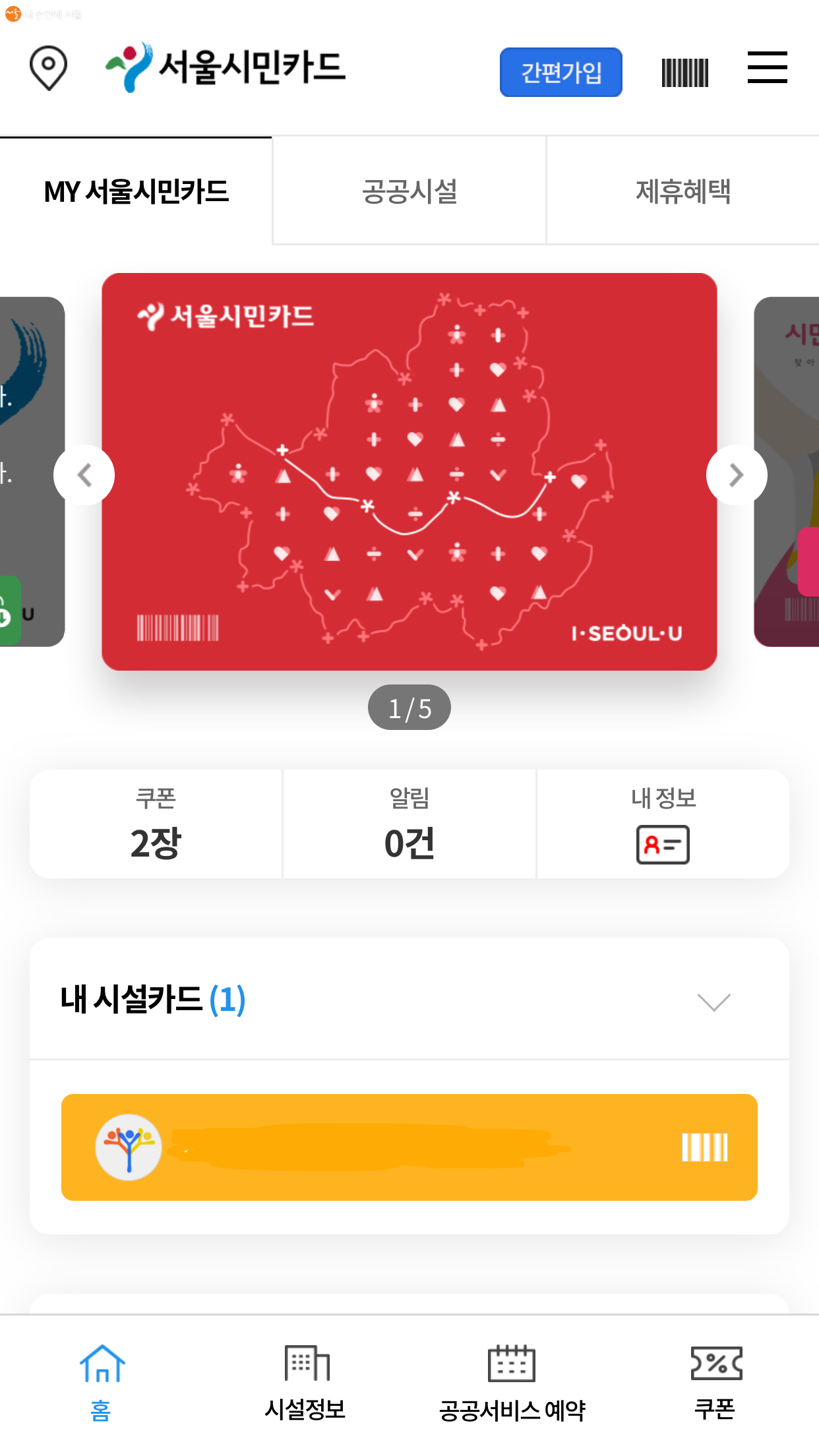
Task: Open 내 정보 profile
Action: coord(663,824)
